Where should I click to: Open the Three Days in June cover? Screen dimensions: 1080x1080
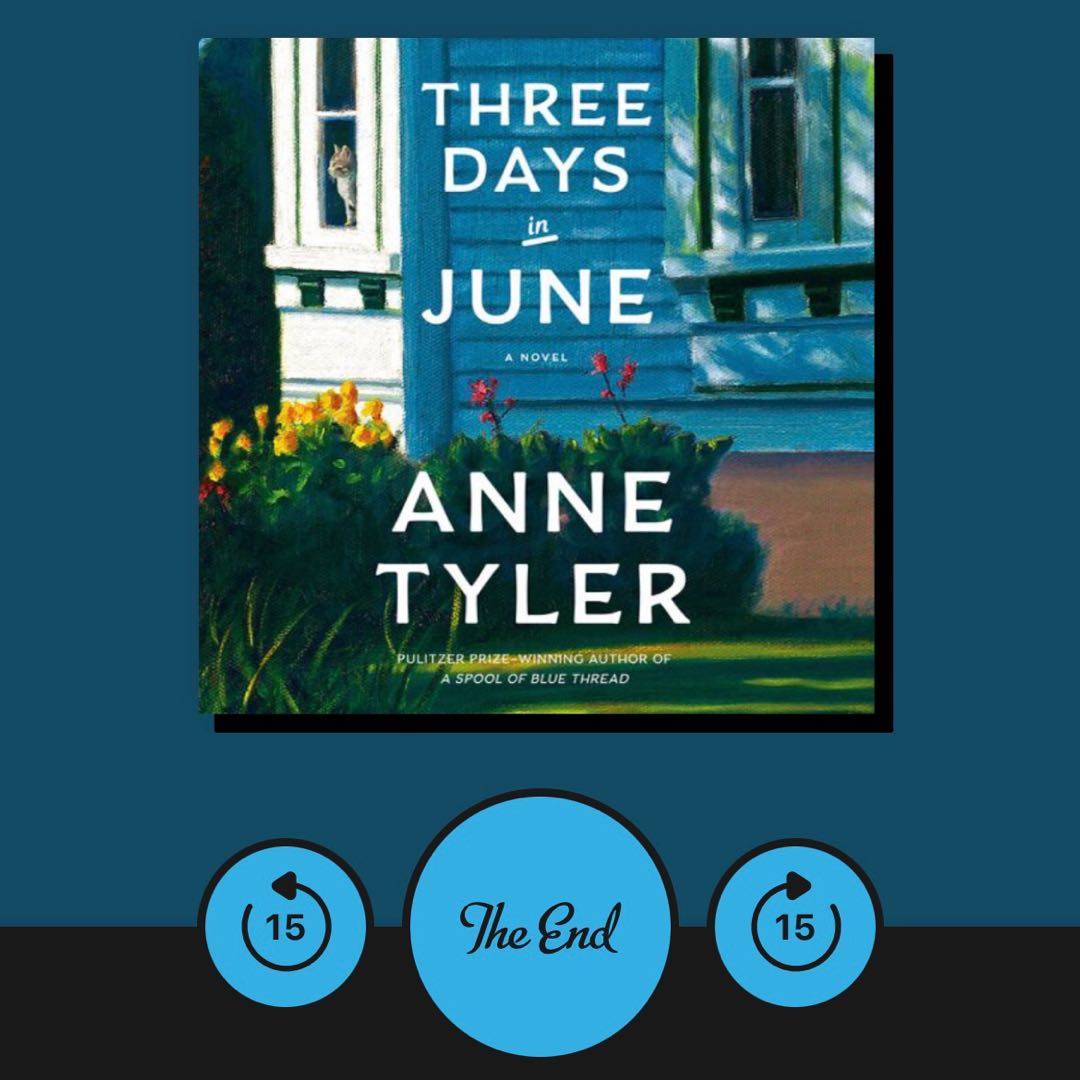click(x=537, y=375)
